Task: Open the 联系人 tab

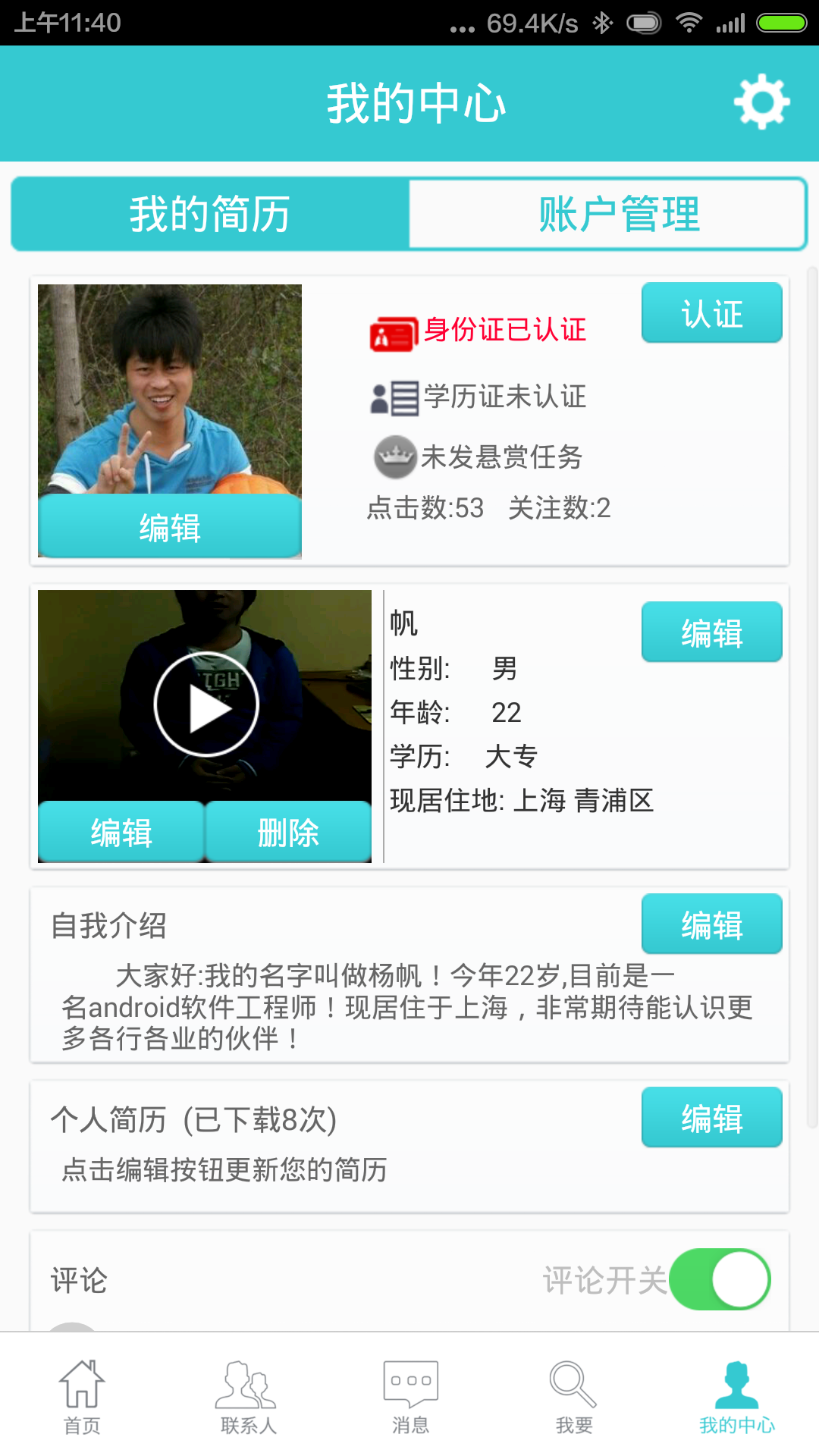Action: (247, 1397)
